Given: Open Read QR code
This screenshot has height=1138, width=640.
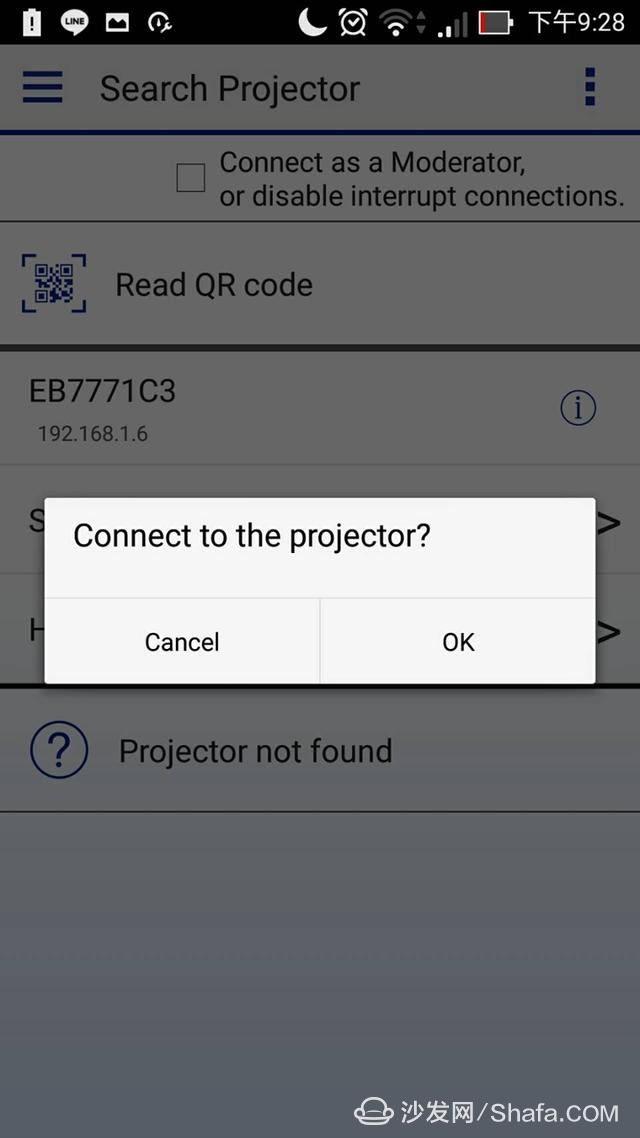Looking at the screenshot, I should [x=320, y=284].
